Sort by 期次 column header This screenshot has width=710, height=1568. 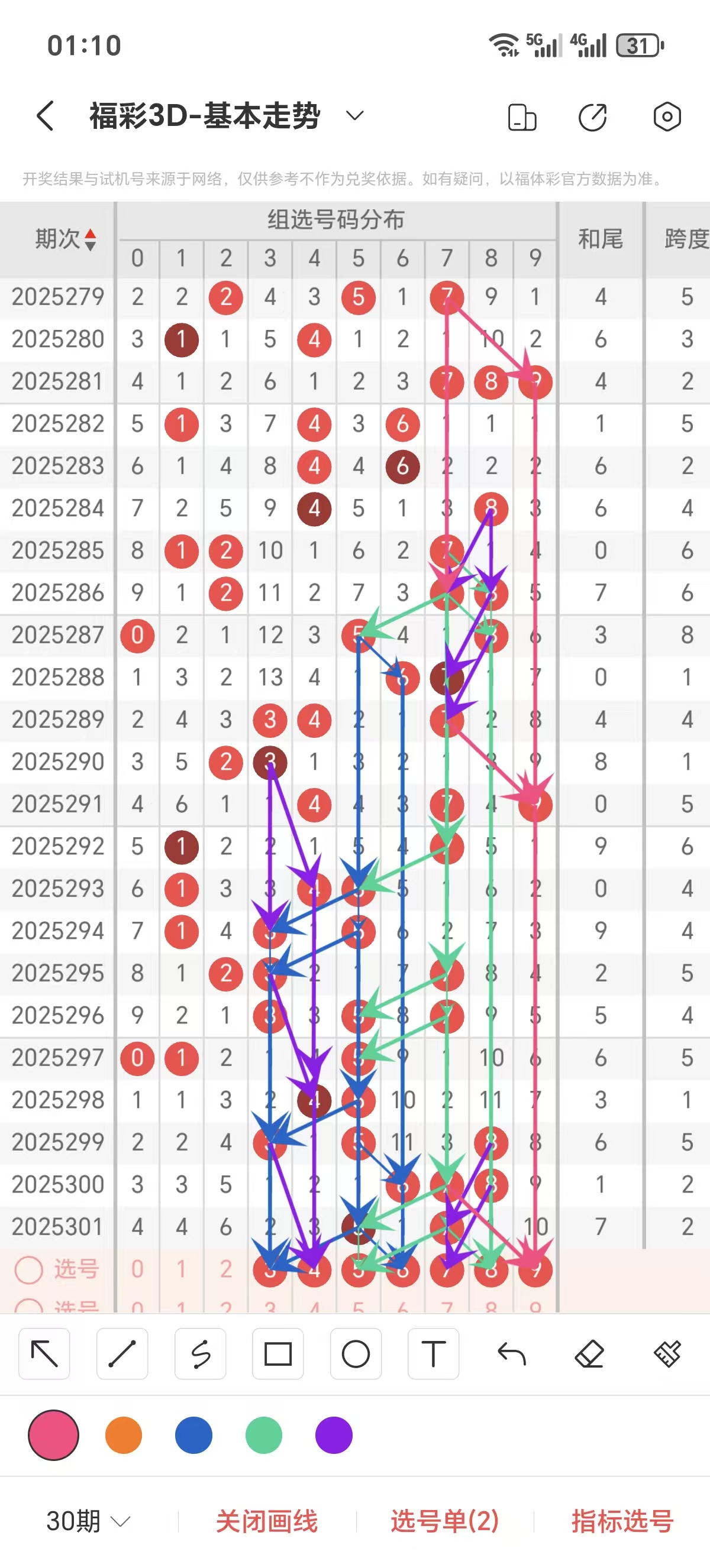[64, 239]
